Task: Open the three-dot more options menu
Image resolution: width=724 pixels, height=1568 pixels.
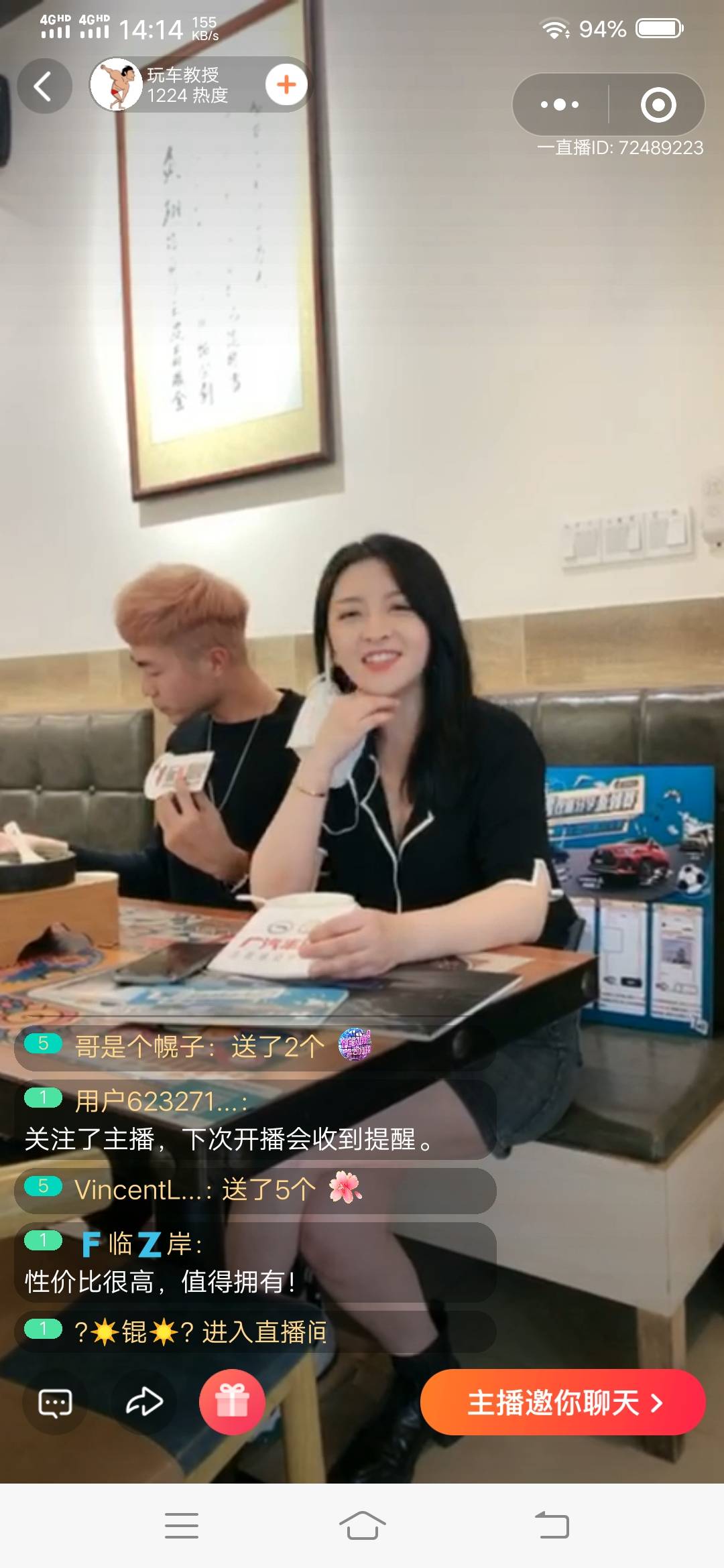Action: [x=560, y=105]
